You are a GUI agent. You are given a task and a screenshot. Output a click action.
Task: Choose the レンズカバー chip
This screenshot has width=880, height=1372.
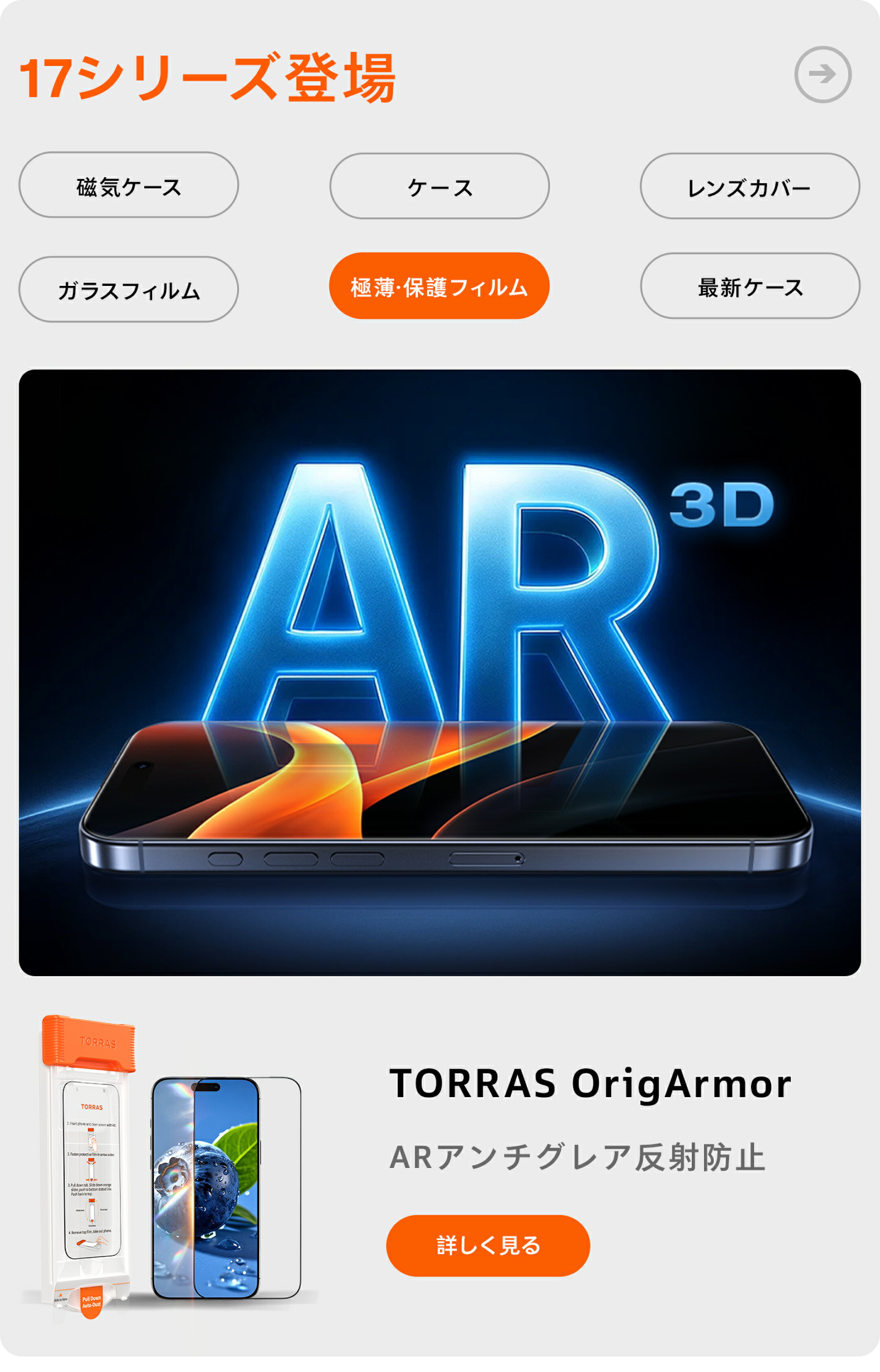(x=749, y=186)
